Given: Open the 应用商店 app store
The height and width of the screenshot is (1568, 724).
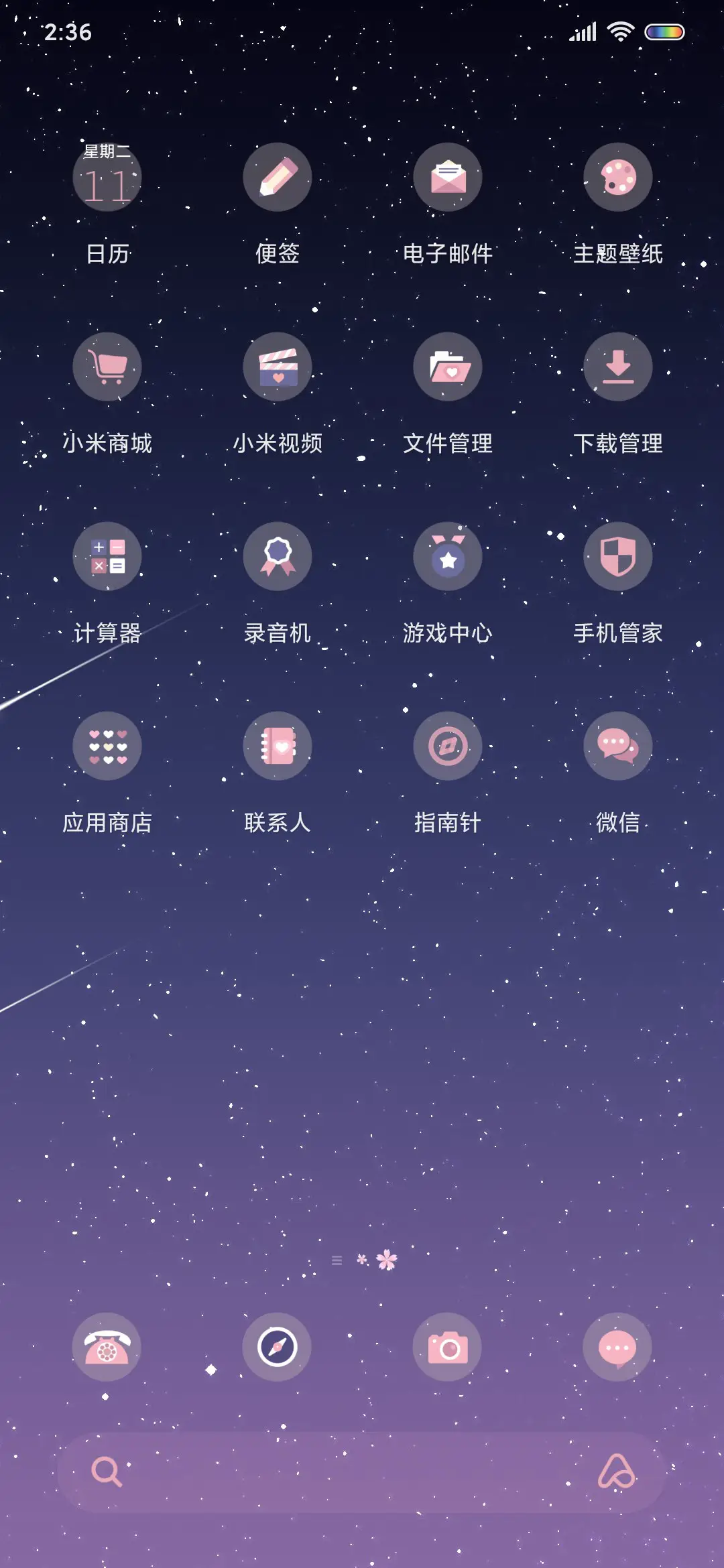Looking at the screenshot, I should coord(107,746).
